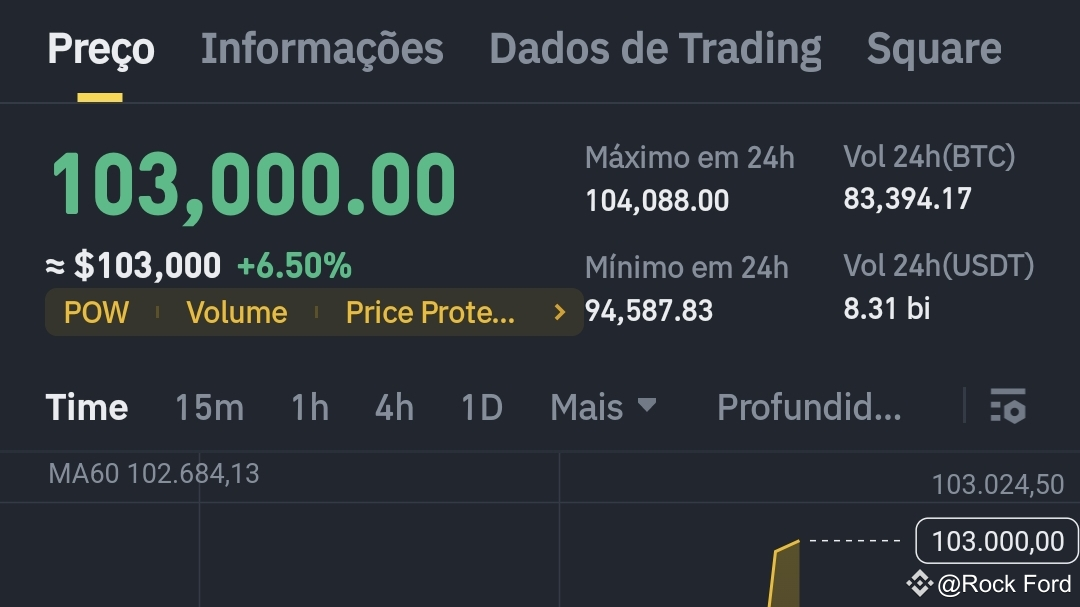Switch to the Profundidade depth chart
This screenshot has height=607, width=1080.
point(809,408)
